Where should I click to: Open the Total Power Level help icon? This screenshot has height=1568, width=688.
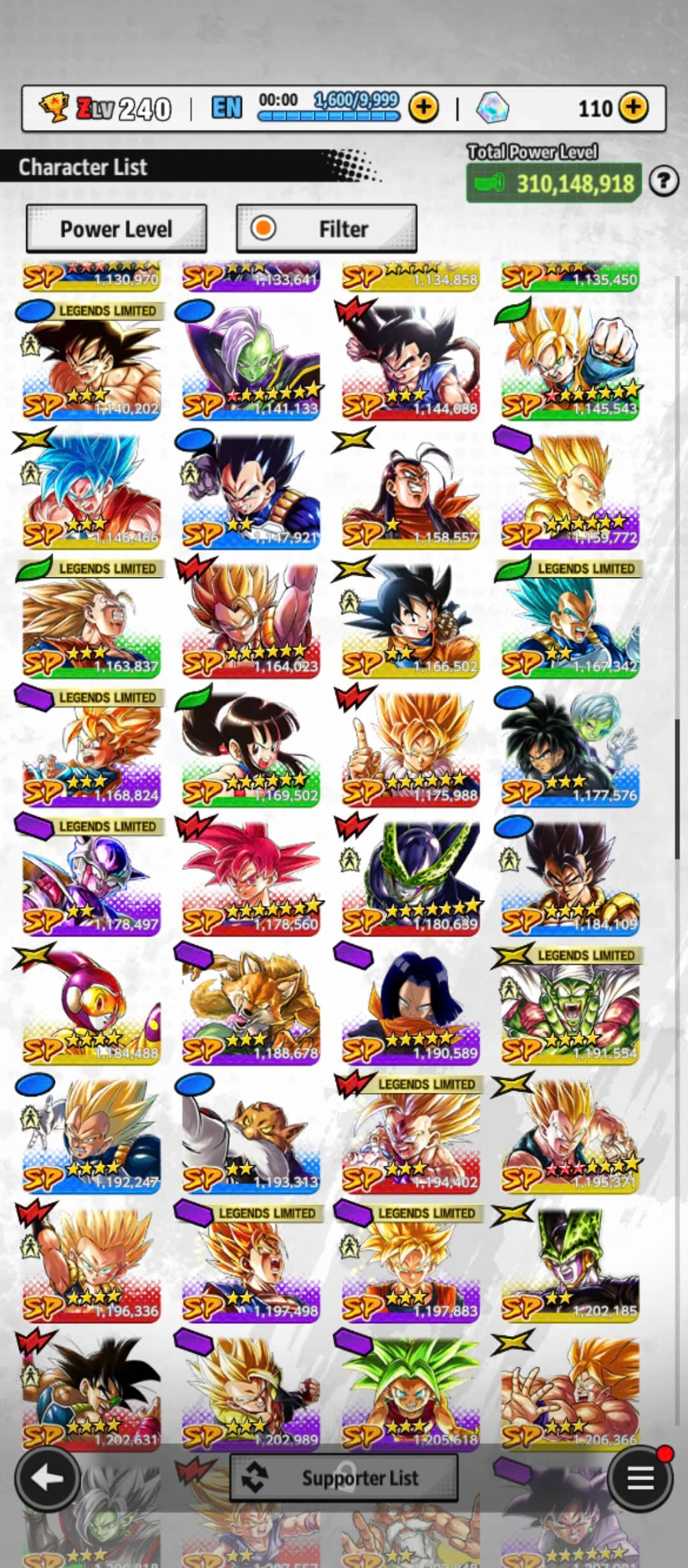click(x=663, y=182)
